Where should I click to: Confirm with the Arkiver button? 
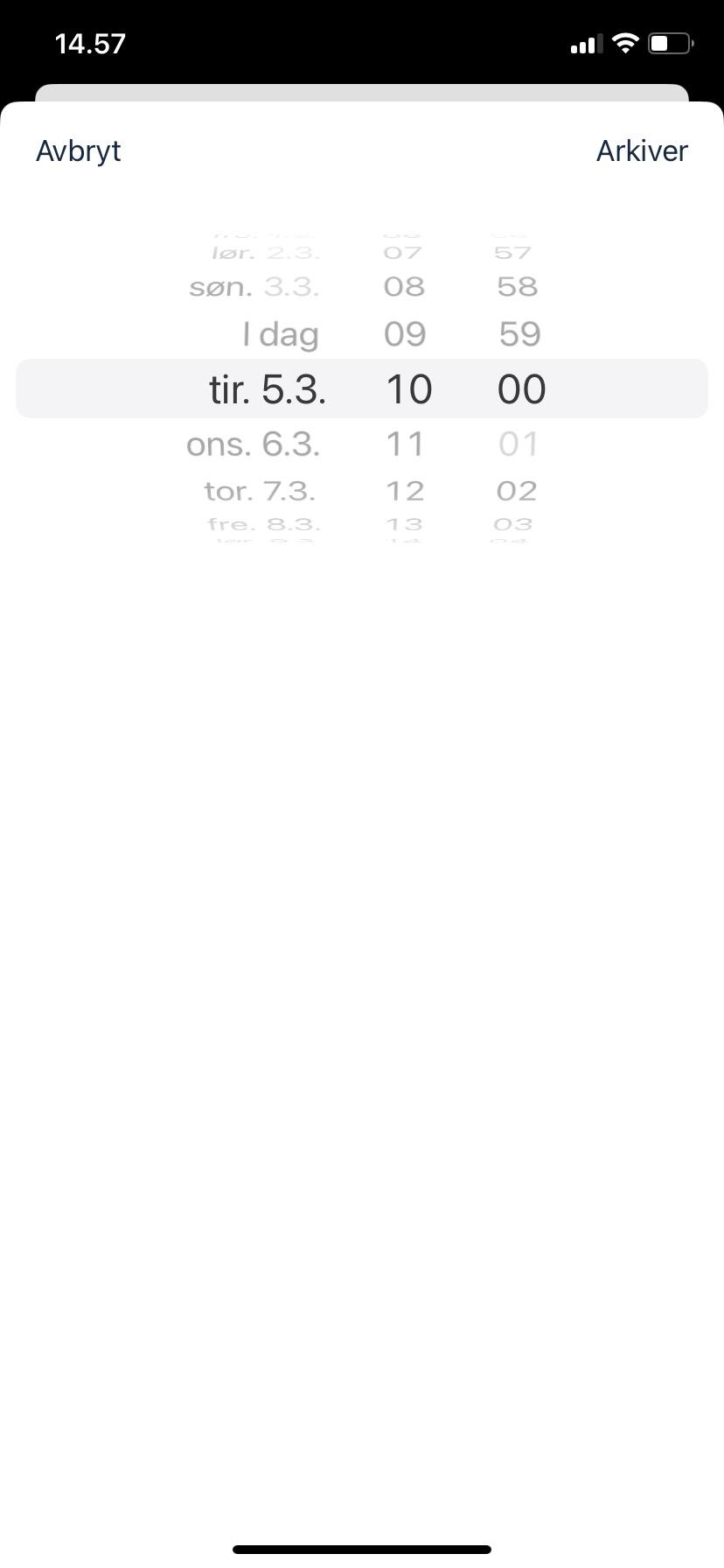(x=642, y=151)
